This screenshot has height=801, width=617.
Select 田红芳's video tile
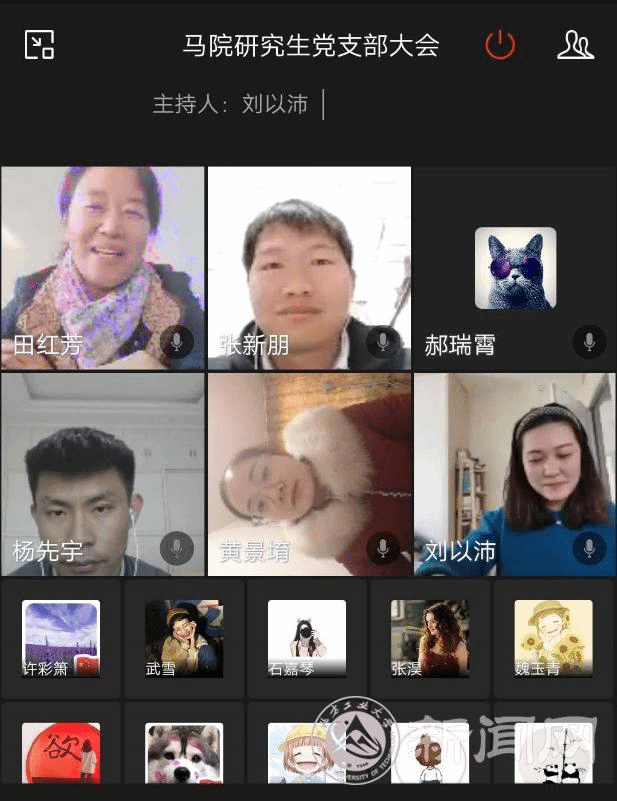point(103,268)
